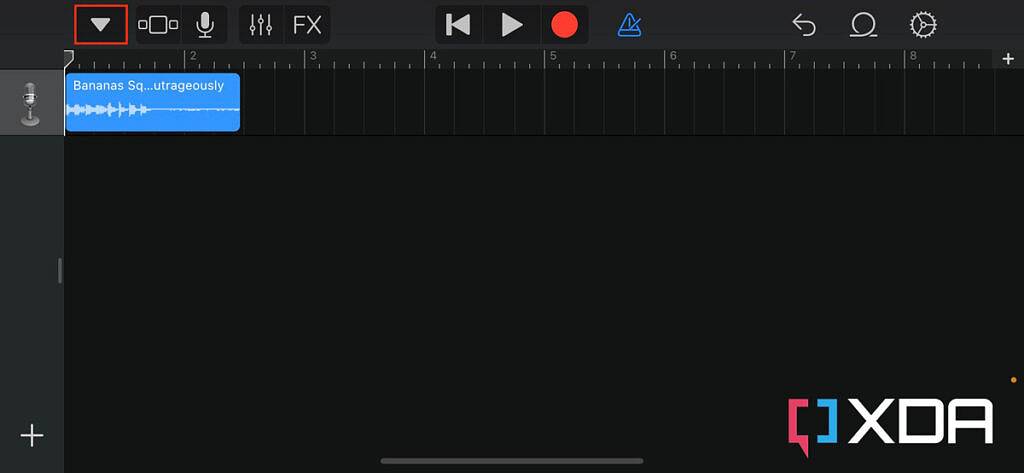Open song settings gear

pyautogui.click(x=923, y=25)
